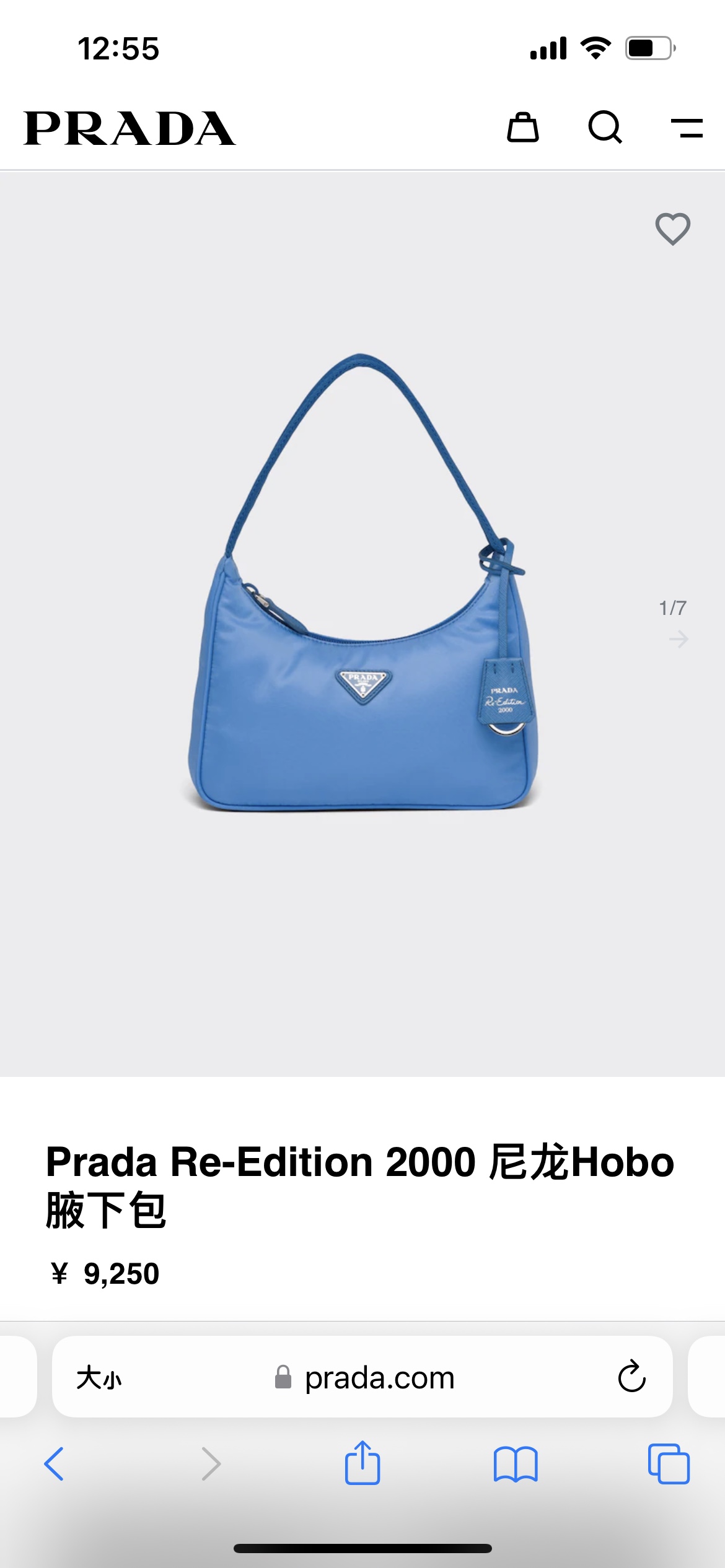The height and width of the screenshot is (1568, 725).
Task: View all open Safari tabs
Action: point(669,1464)
